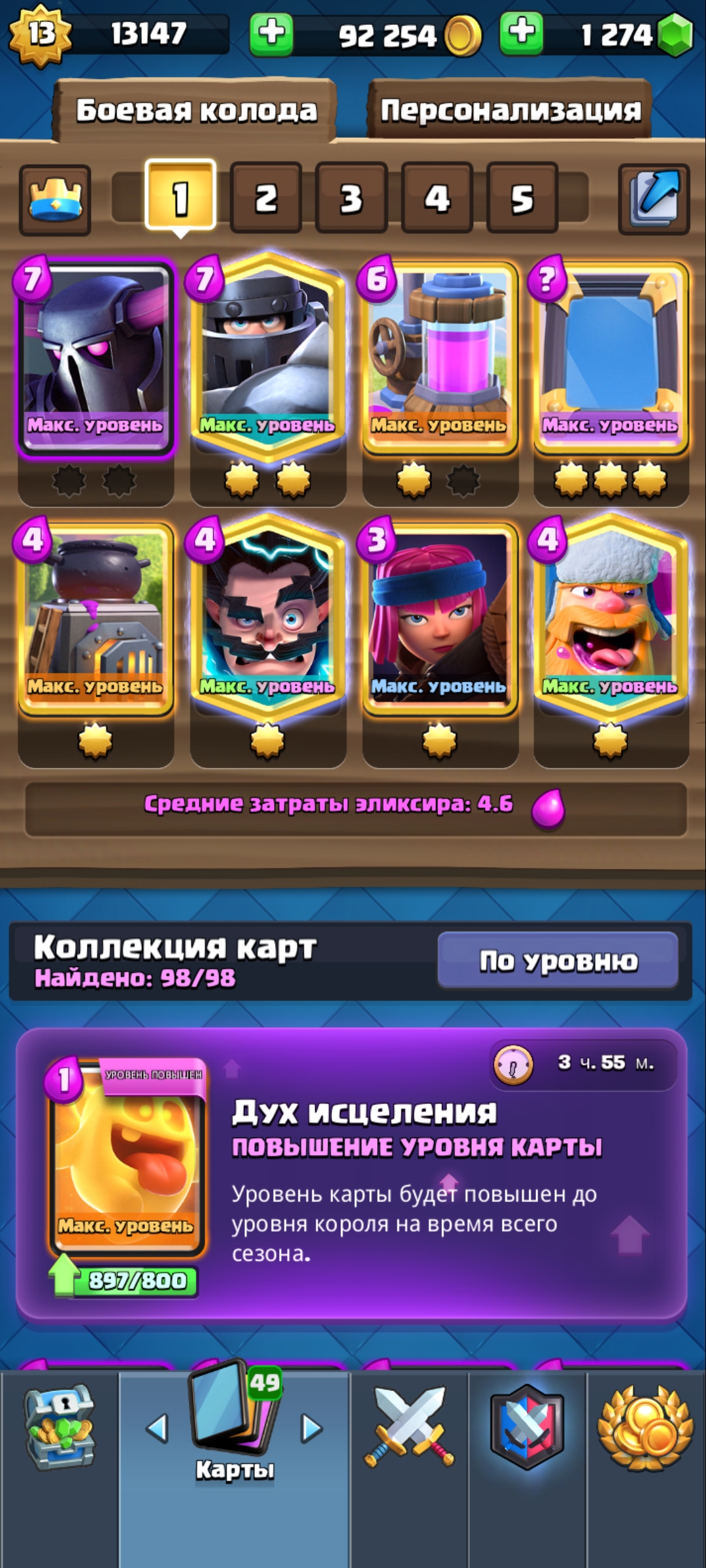
Task: Go to the shop chest tab
Action: pos(59,1428)
